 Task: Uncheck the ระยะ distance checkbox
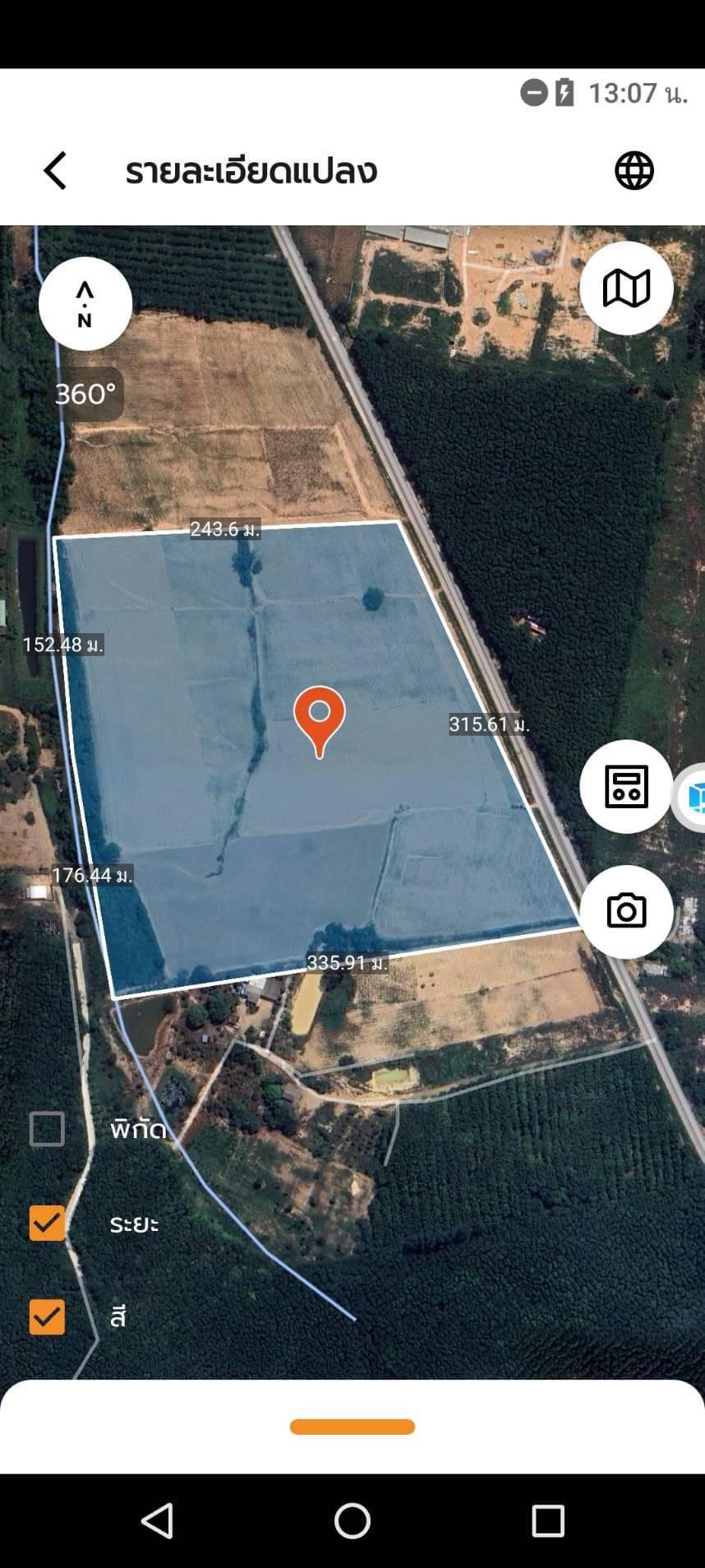click(47, 1223)
